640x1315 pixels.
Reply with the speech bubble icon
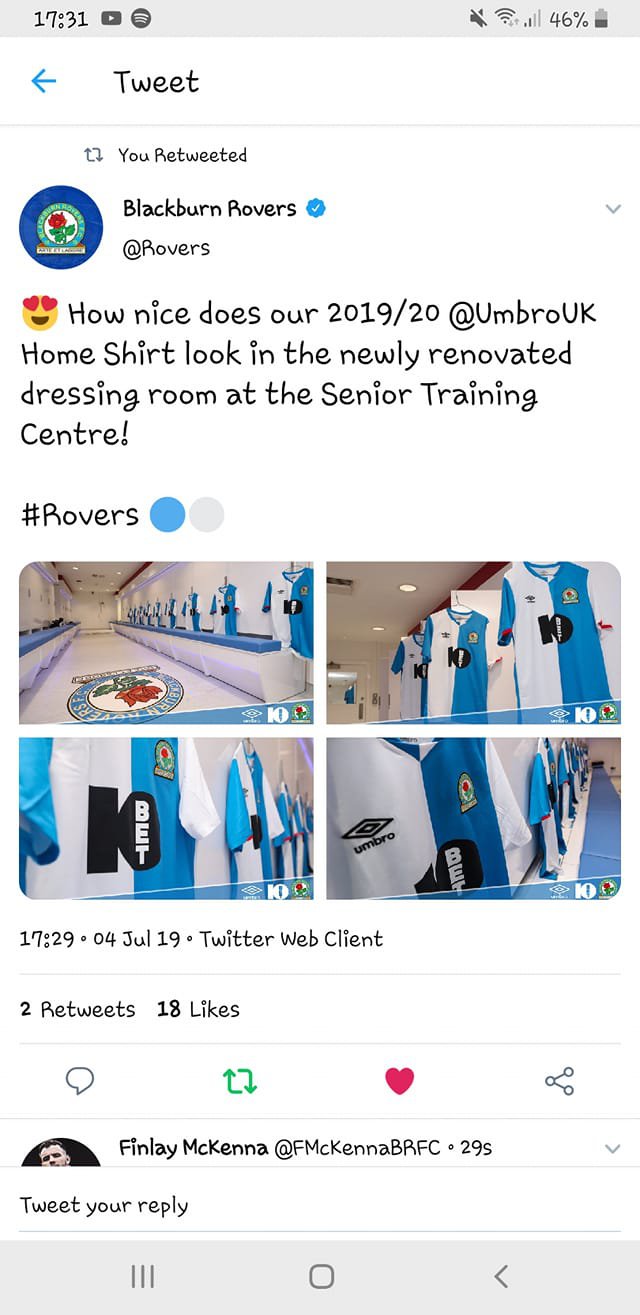80,1081
